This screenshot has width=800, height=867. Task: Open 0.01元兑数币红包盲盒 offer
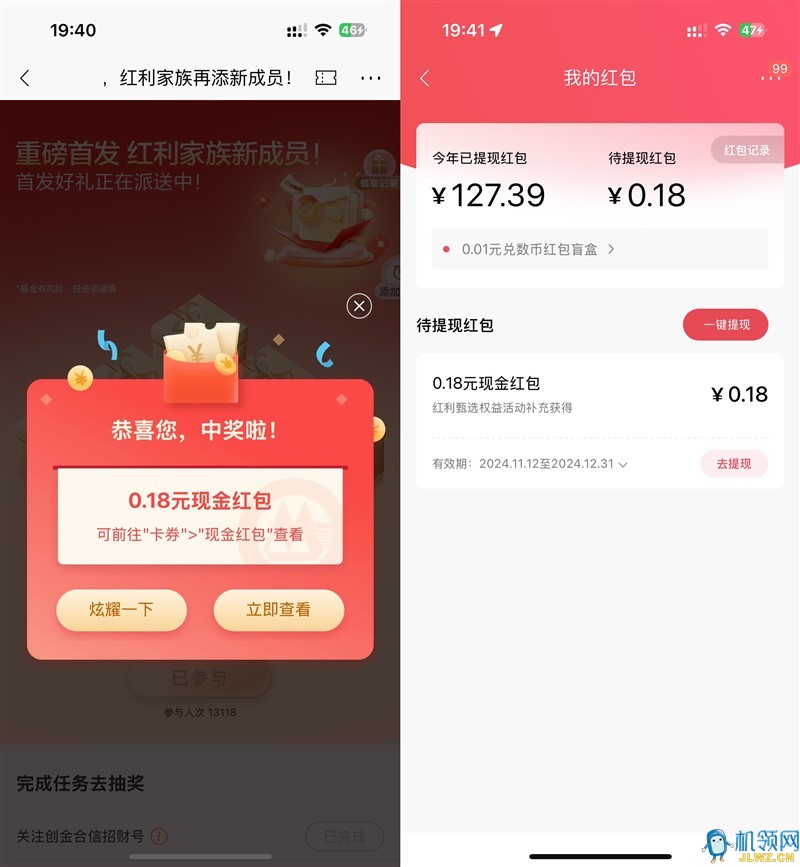click(530, 249)
